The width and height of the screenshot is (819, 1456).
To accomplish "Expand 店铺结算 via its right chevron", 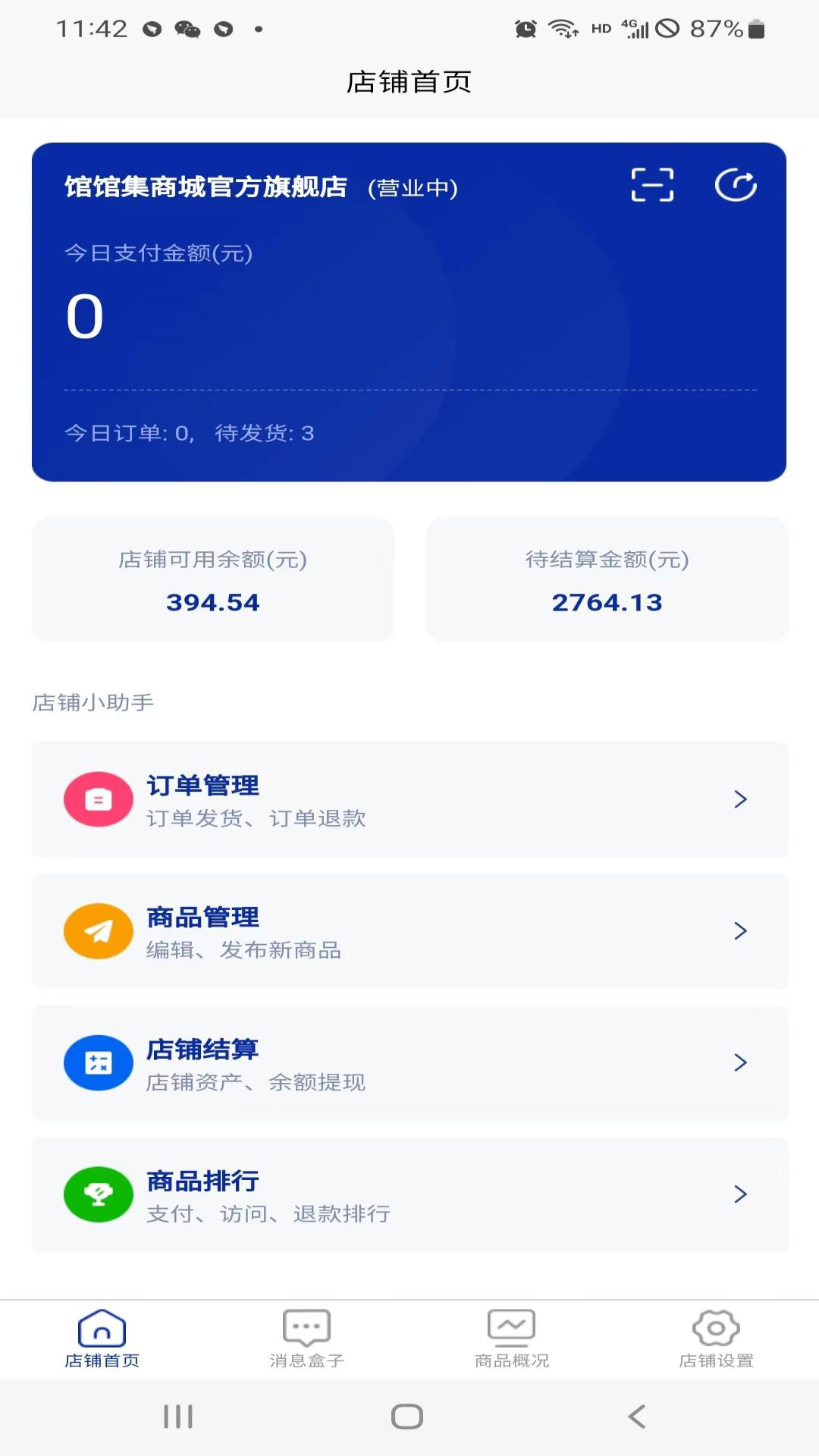I will (x=740, y=1062).
